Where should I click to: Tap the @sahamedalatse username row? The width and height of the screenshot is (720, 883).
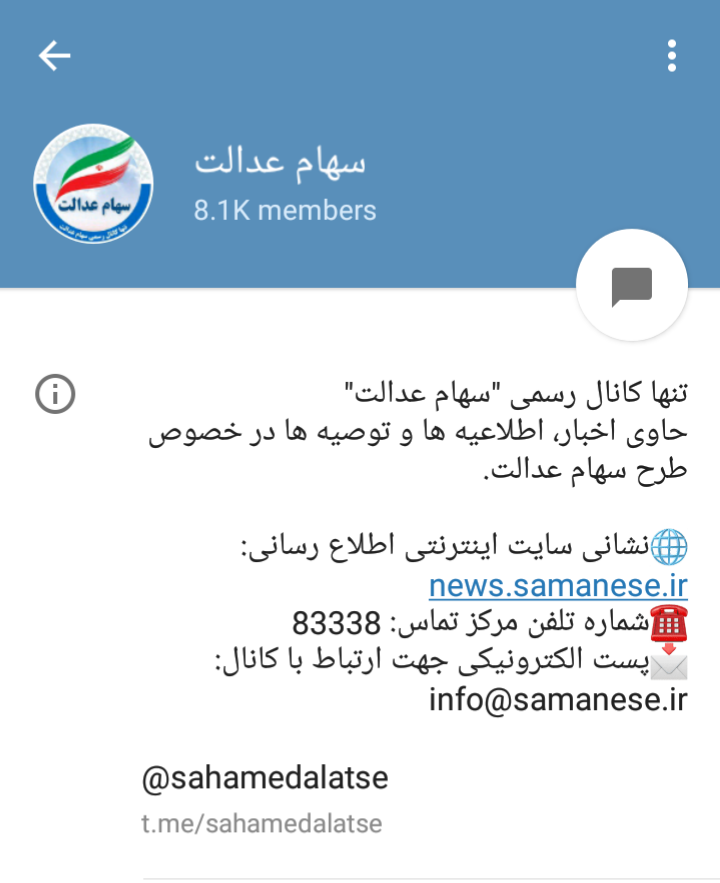tap(265, 778)
